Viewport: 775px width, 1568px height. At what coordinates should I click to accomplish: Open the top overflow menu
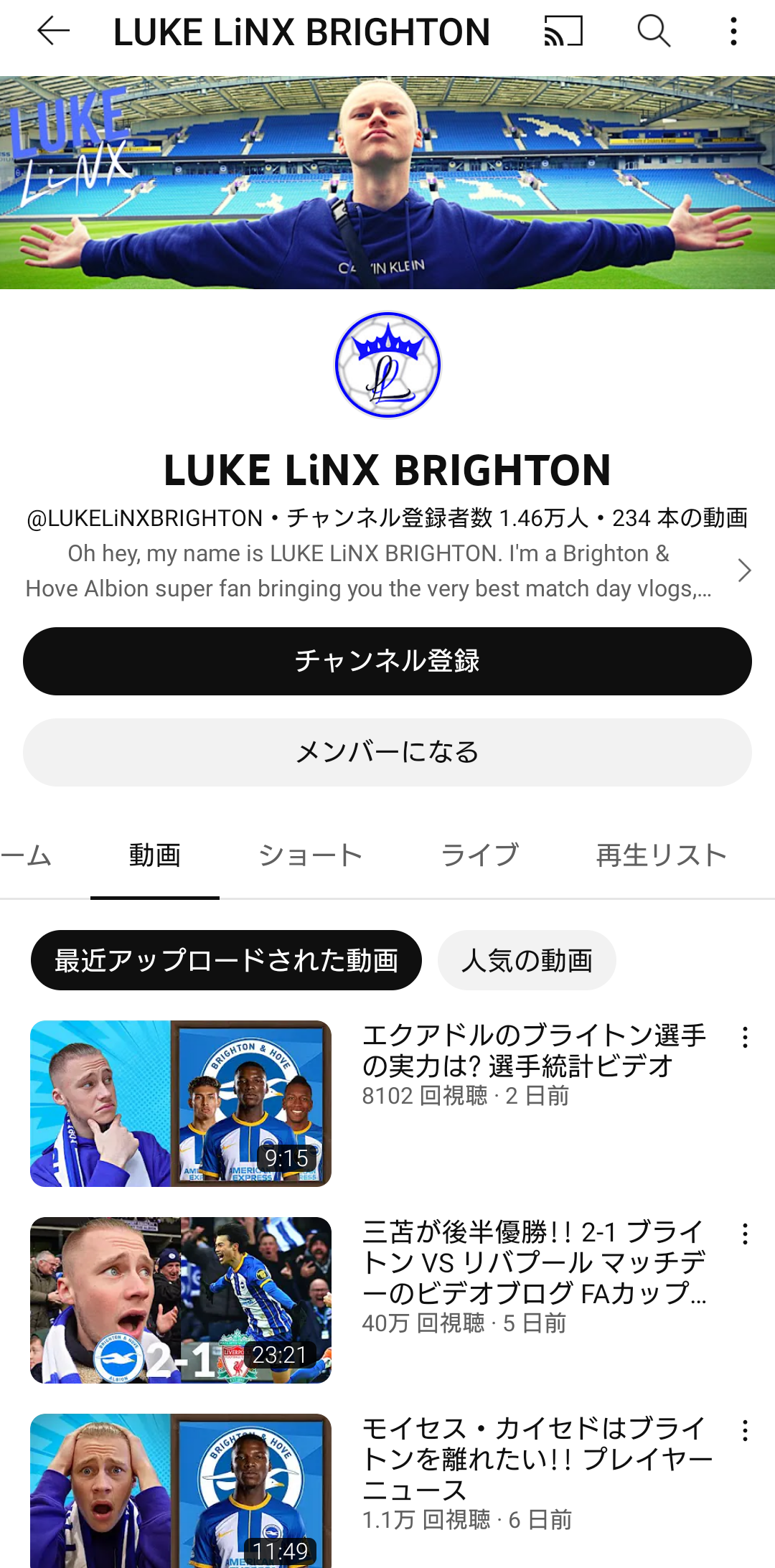(733, 32)
